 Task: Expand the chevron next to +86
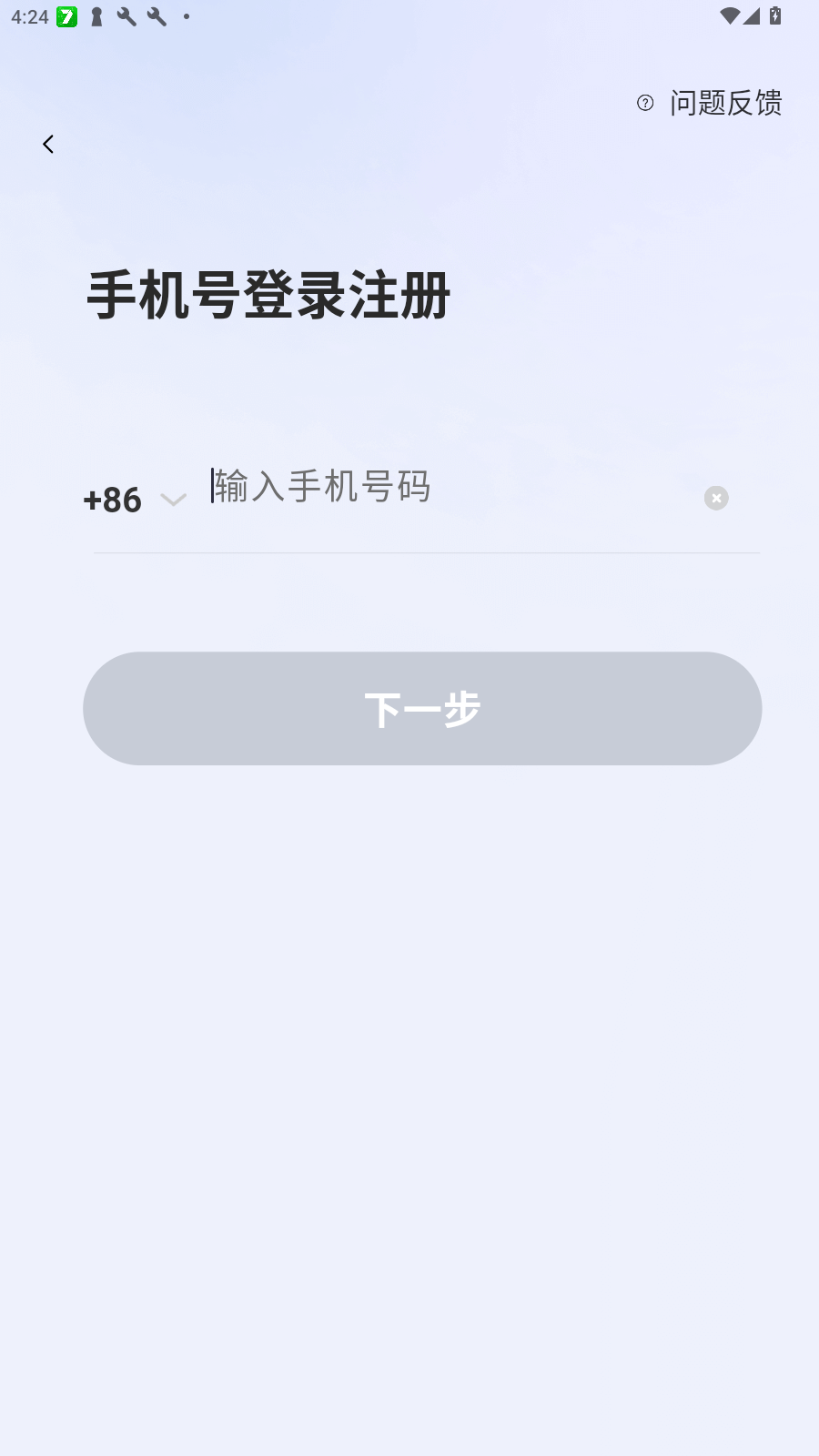tap(173, 500)
